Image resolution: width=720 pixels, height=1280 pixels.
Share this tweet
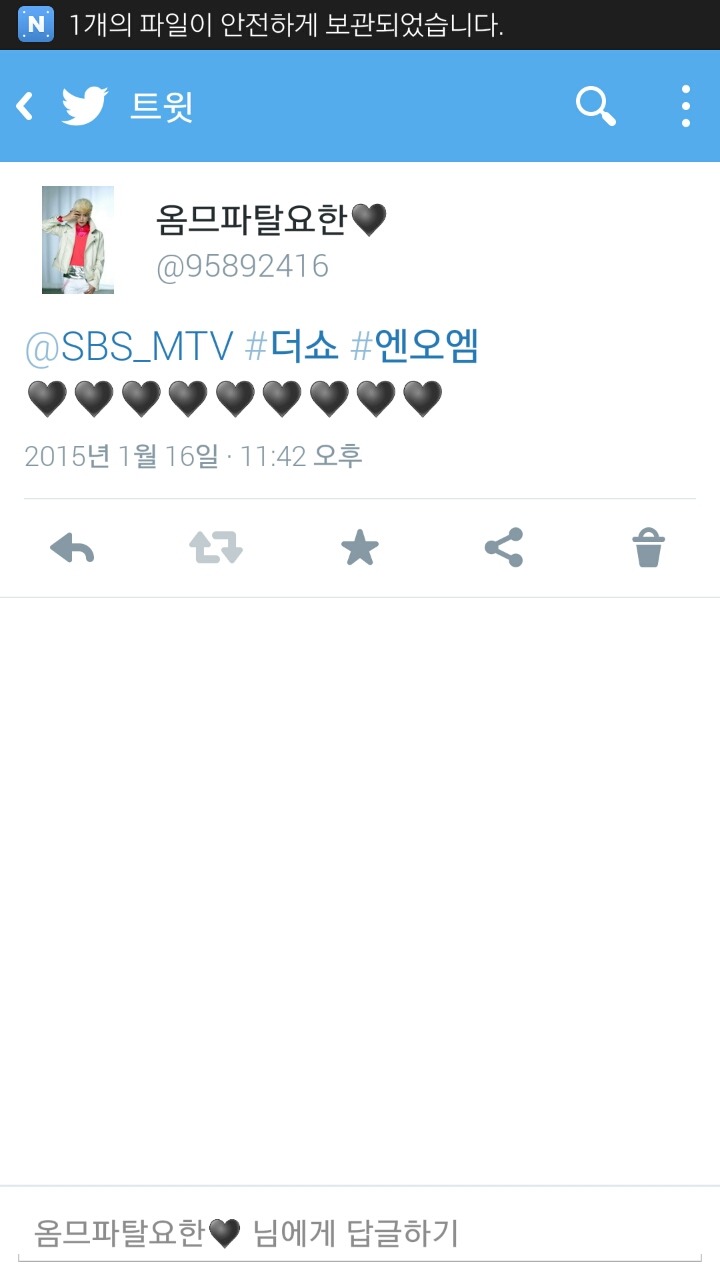503,548
